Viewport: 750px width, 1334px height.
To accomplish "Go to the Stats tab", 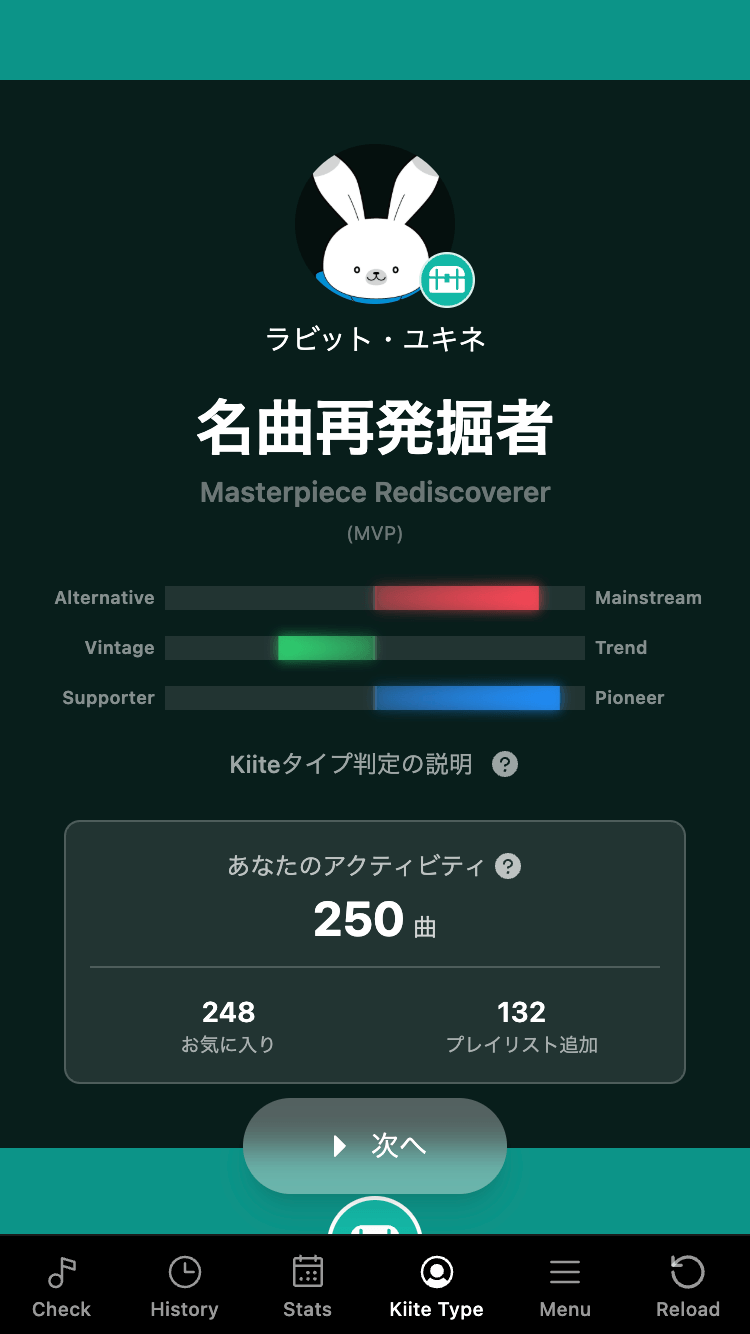I will coord(307,1286).
